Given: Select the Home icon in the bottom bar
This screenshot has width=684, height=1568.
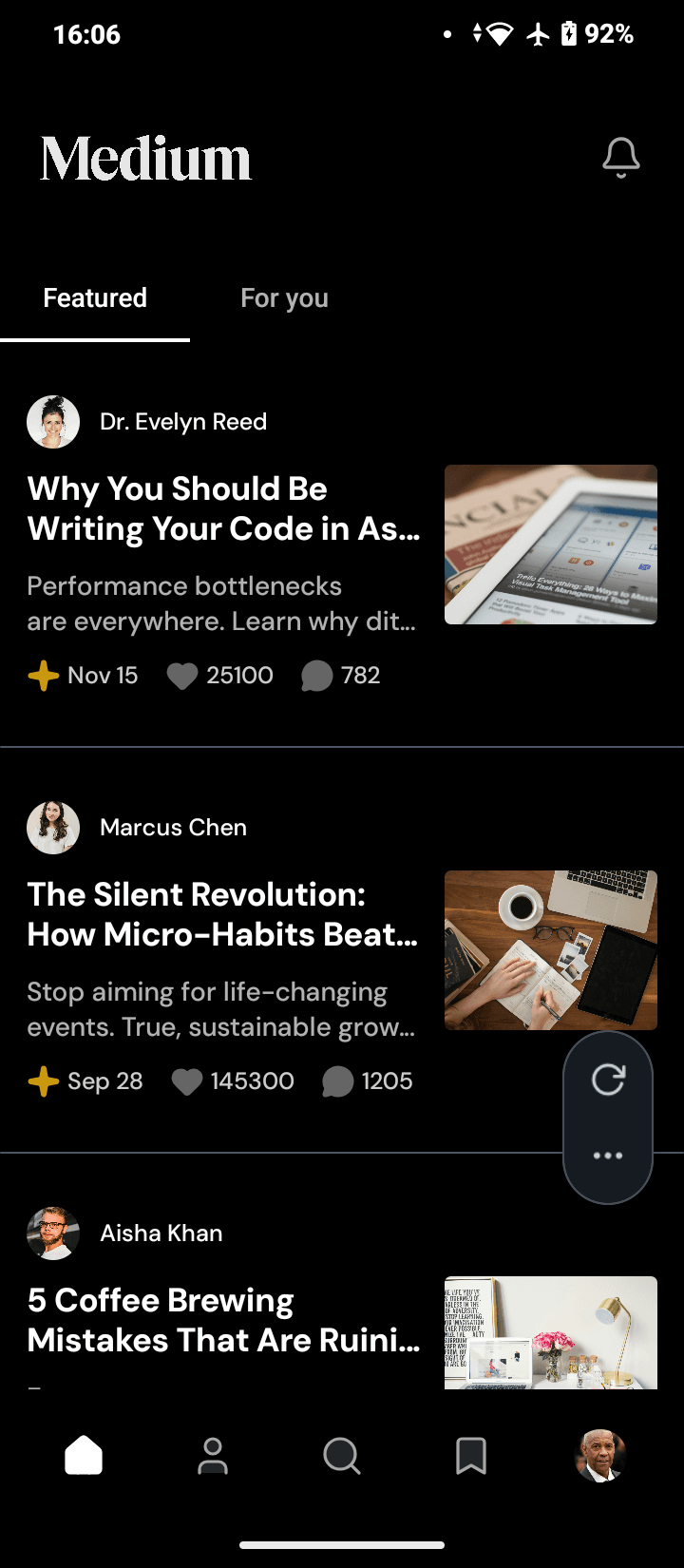Looking at the screenshot, I should [84, 1455].
